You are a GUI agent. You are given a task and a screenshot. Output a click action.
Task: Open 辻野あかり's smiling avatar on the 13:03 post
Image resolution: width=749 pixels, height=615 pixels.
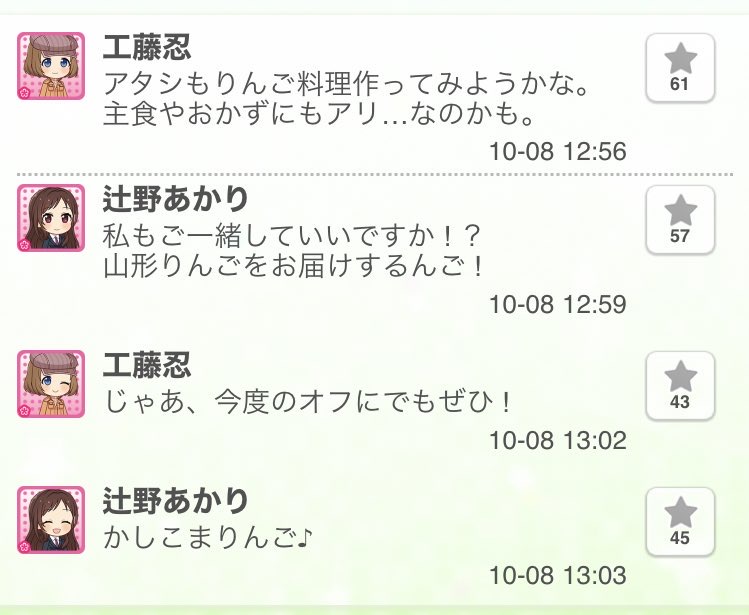pyautogui.click(x=51, y=520)
